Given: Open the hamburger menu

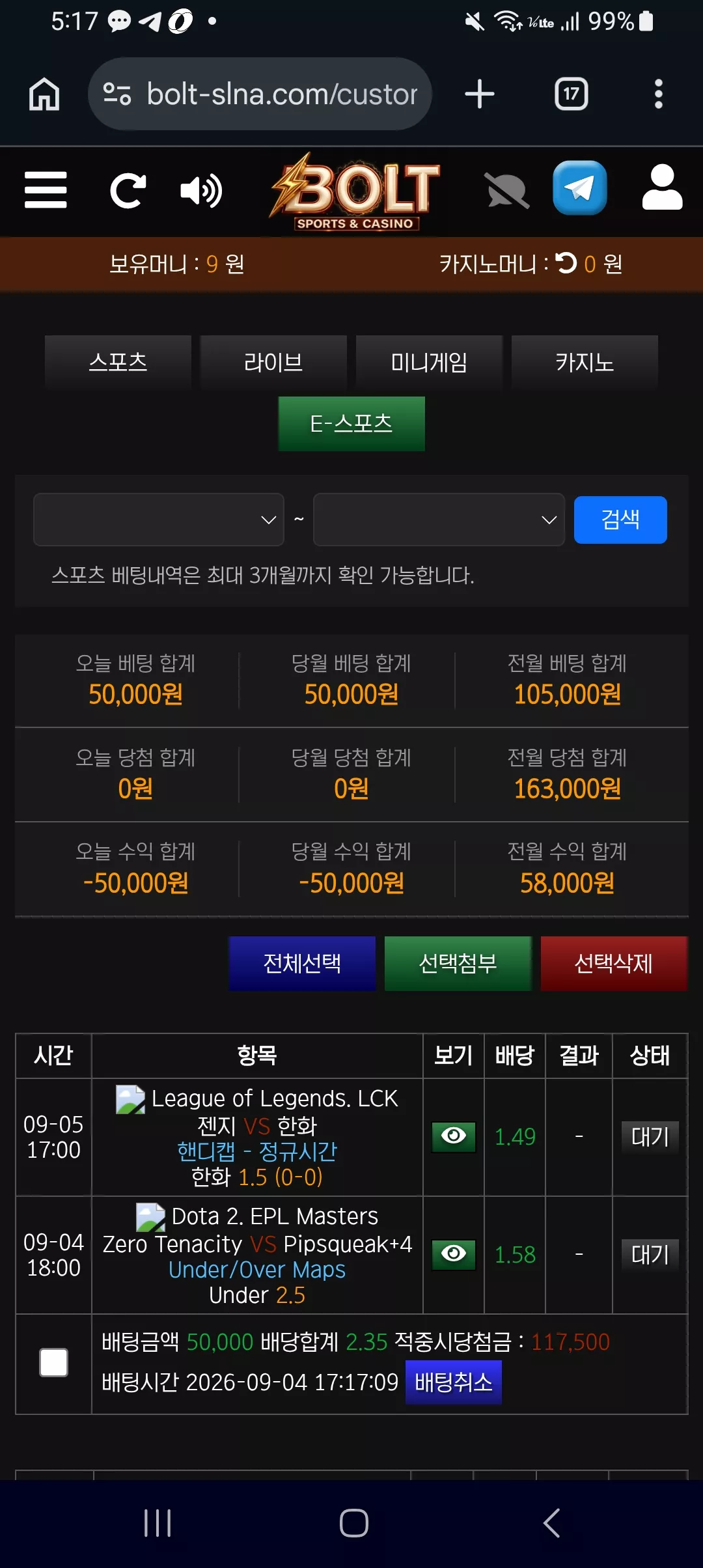Looking at the screenshot, I should [x=46, y=190].
